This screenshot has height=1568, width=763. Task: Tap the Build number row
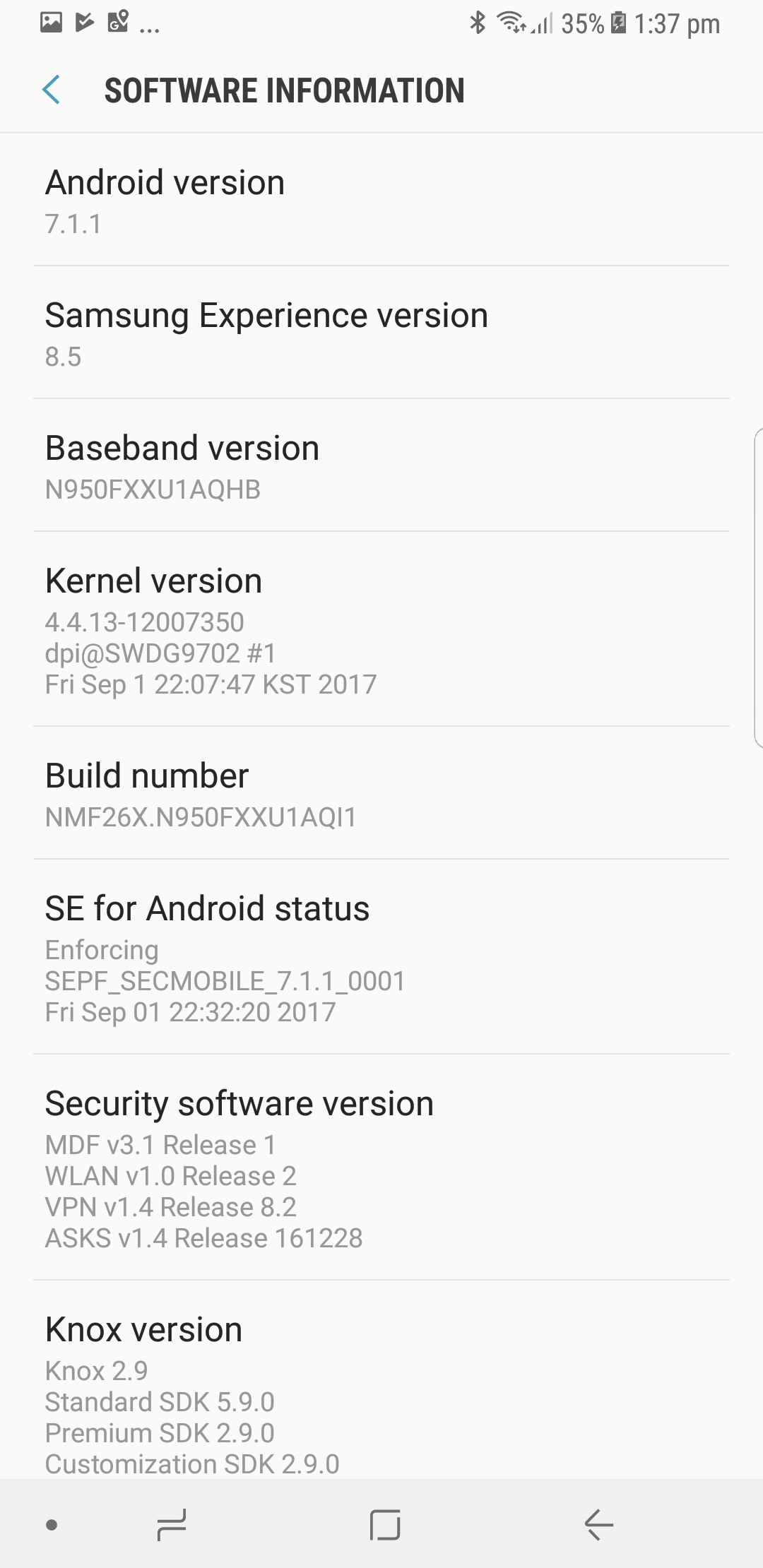[x=381, y=793]
